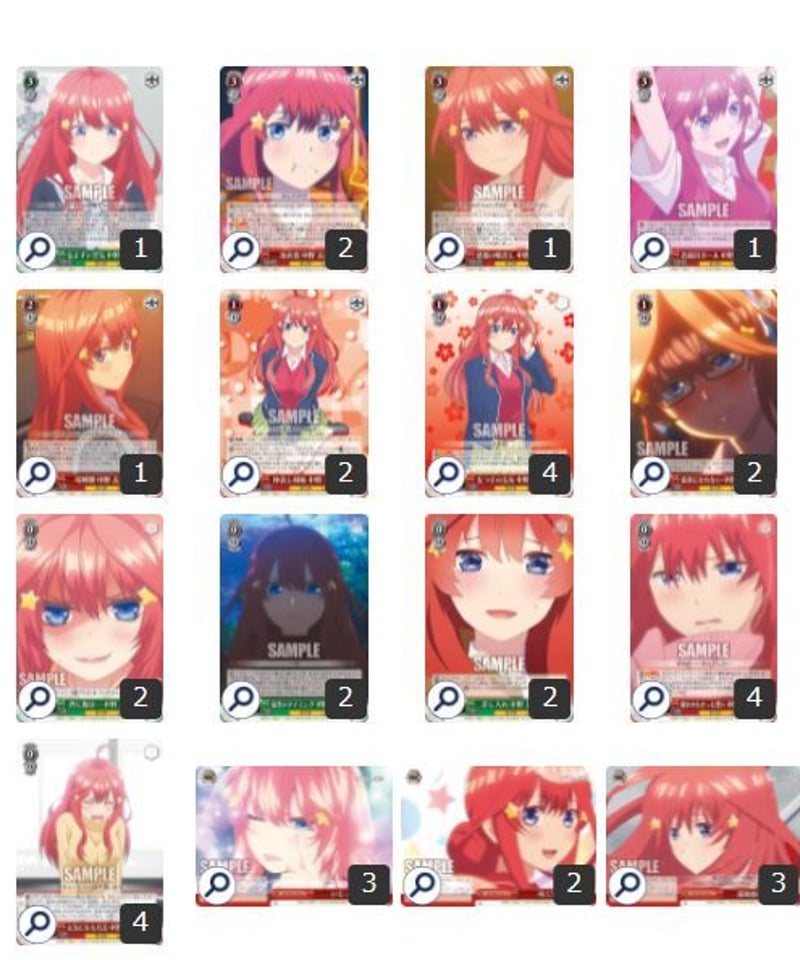Open zoom on the pink scarf card
800x960 pixels.
[650, 695]
